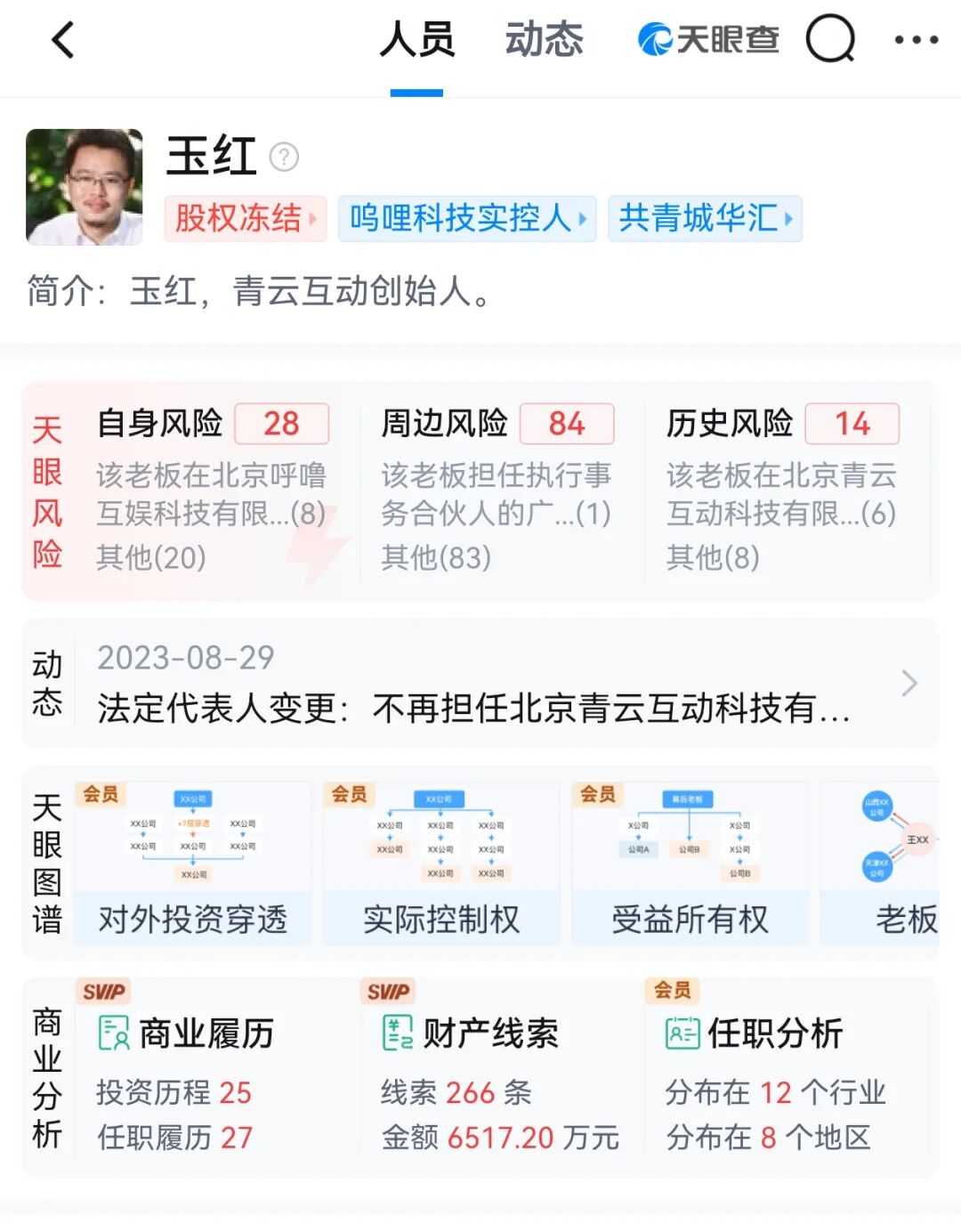View 周边风险 details

click(x=497, y=490)
